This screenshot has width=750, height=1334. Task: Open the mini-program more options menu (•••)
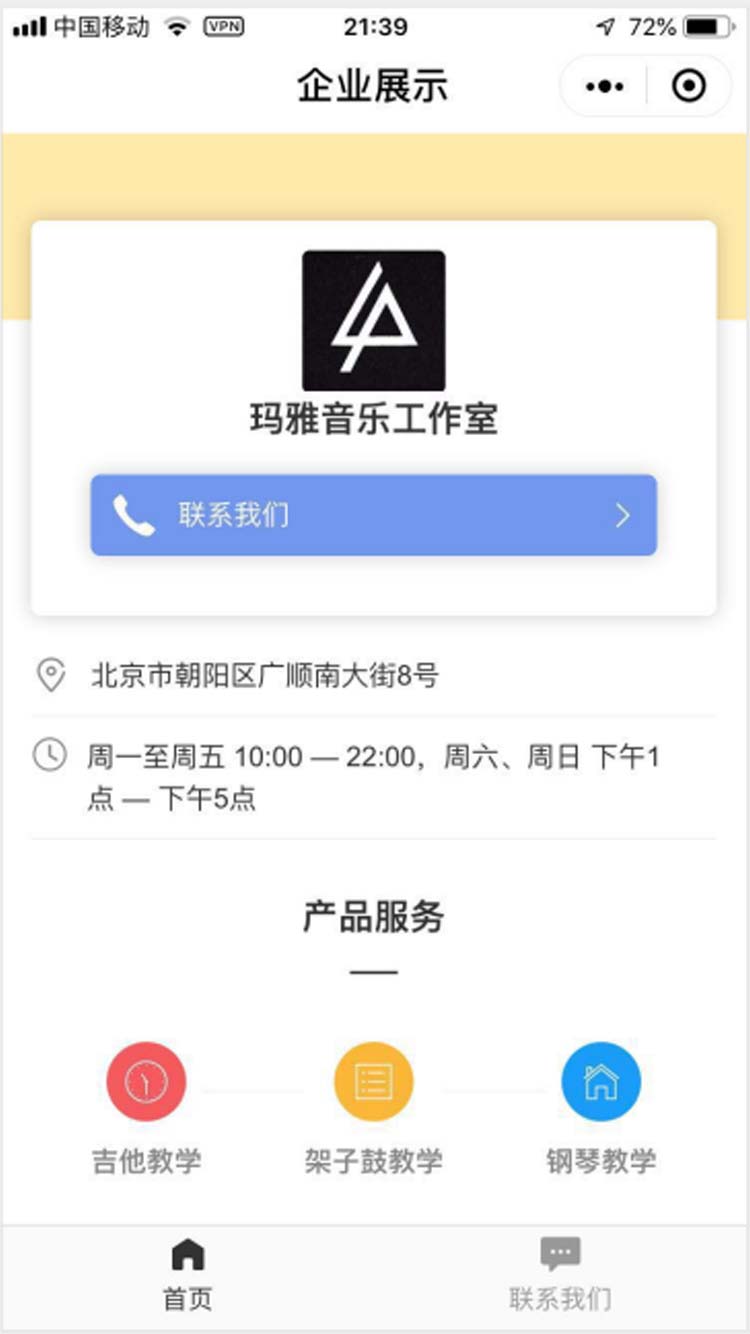604,86
